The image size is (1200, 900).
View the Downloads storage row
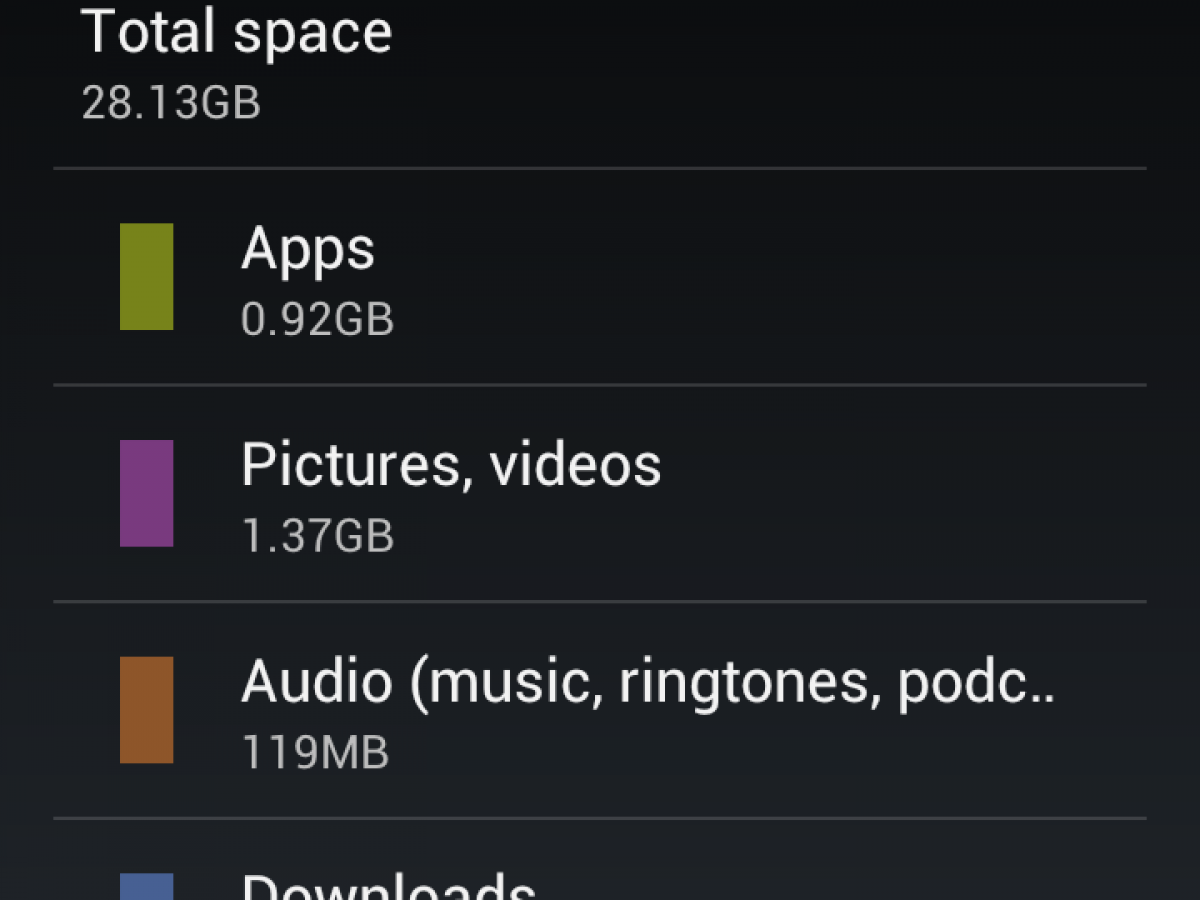click(x=600, y=875)
